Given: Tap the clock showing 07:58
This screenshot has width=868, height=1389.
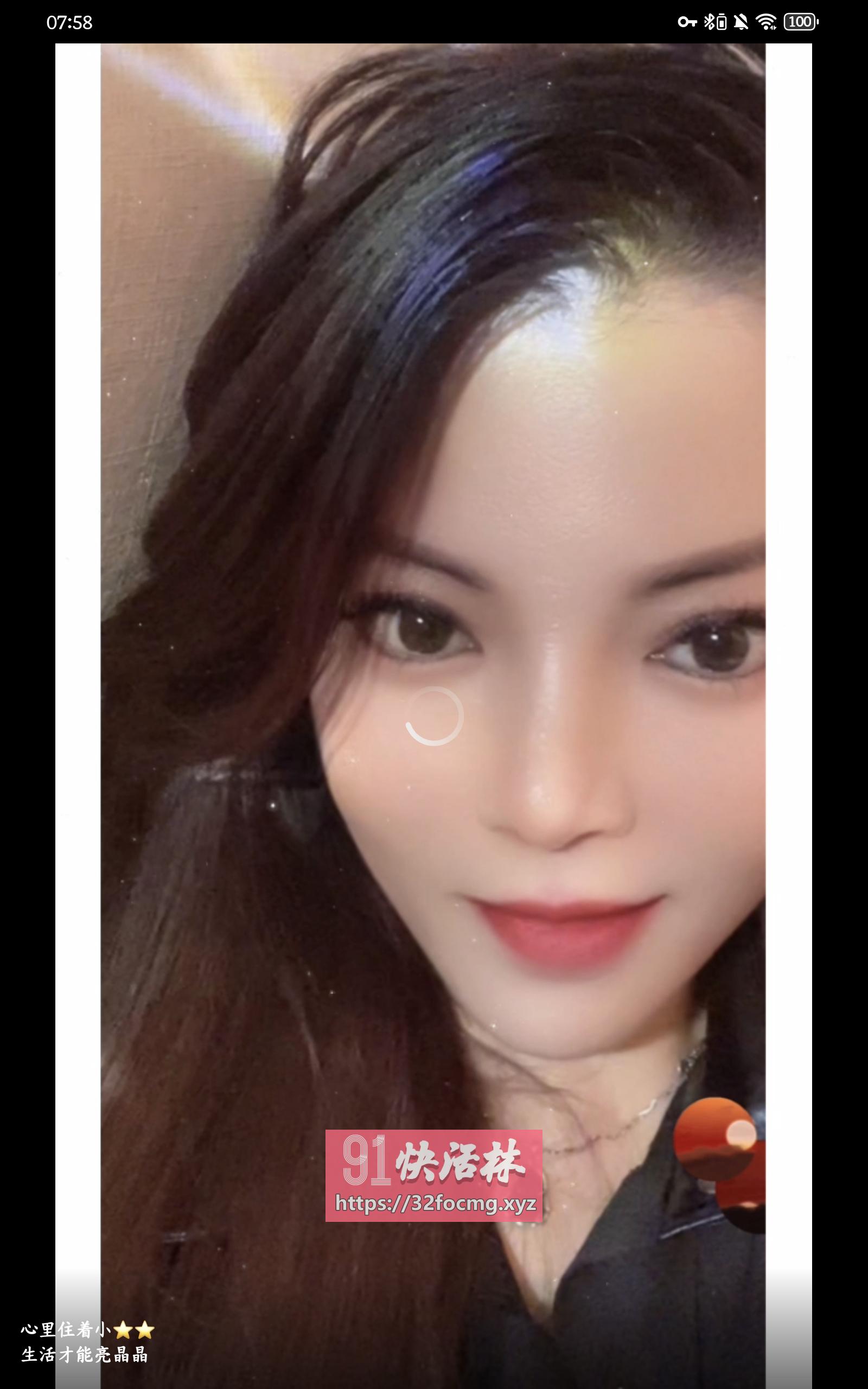Looking at the screenshot, I should coord(69,22).
